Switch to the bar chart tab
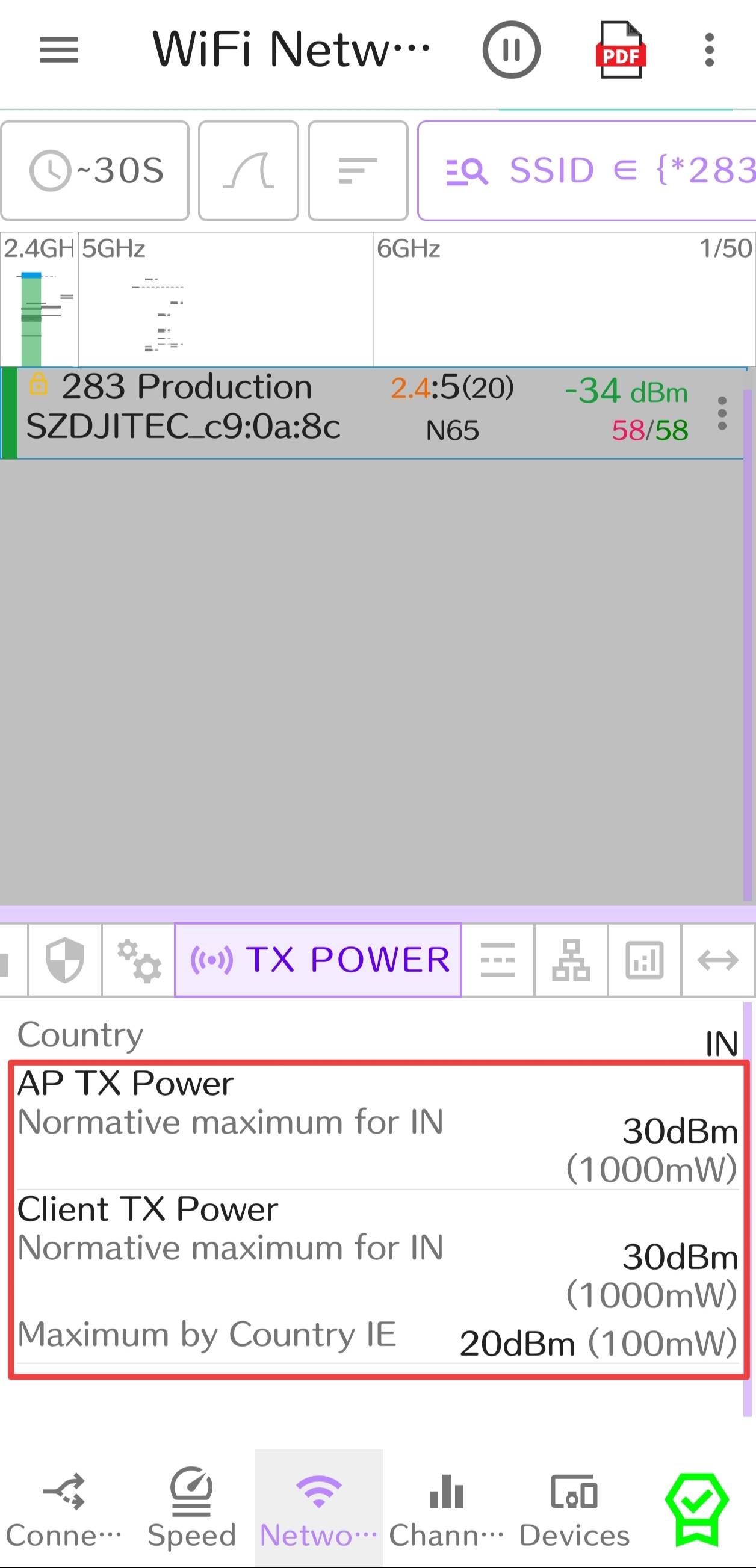 [x=645, y=960]
